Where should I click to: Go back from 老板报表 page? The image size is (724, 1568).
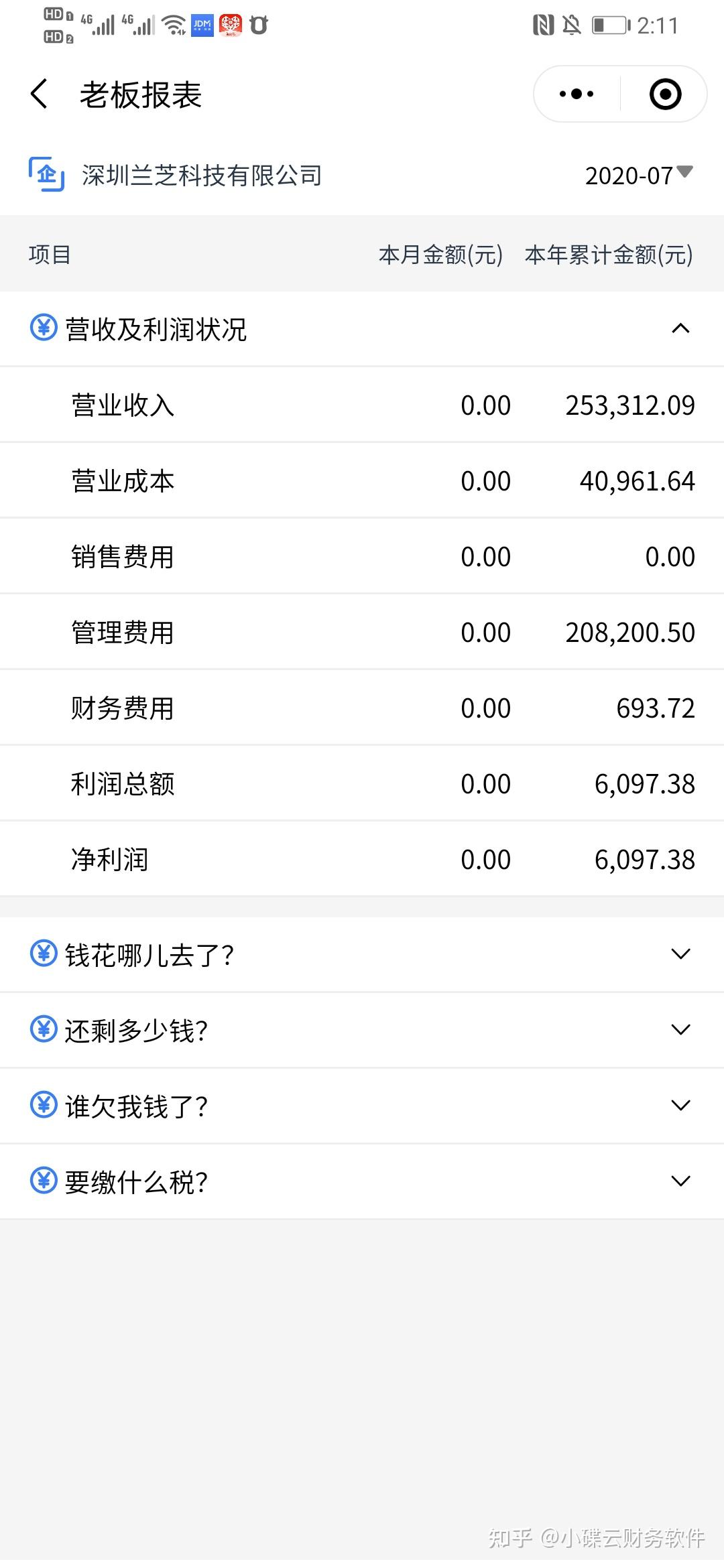(x=40, y=94)
